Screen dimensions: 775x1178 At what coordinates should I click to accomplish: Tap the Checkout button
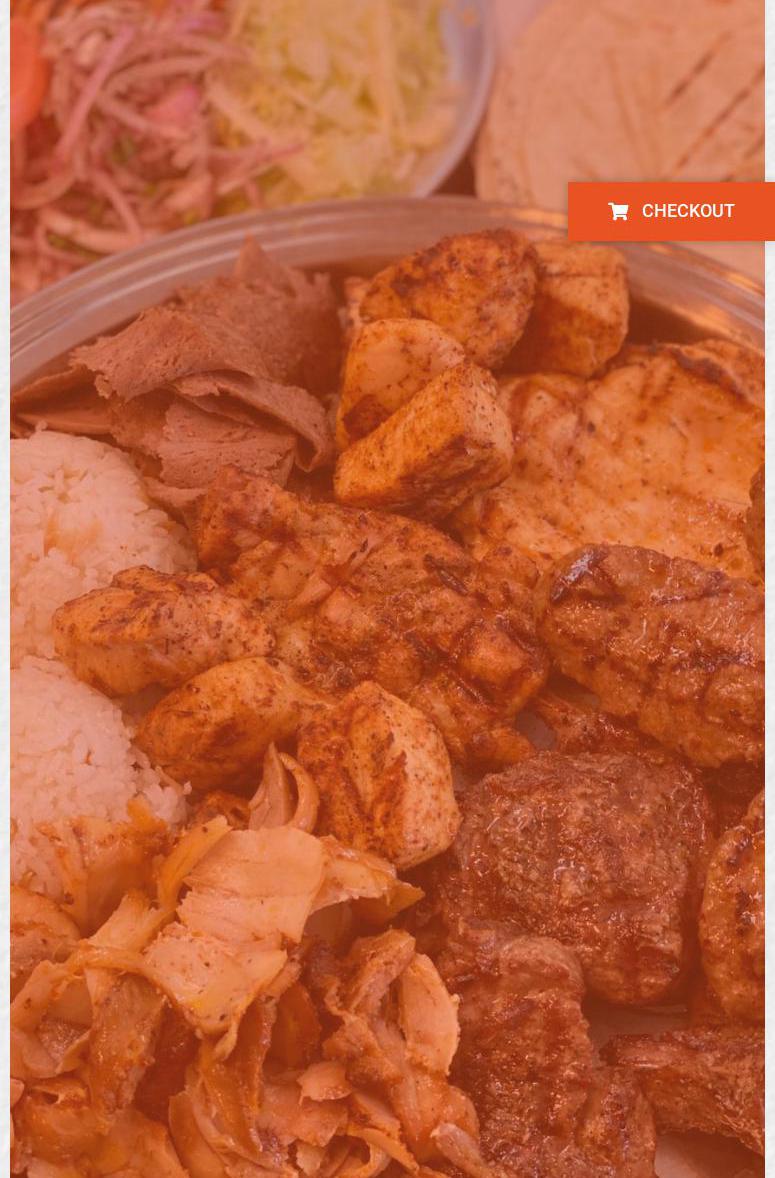coord(671,211)
